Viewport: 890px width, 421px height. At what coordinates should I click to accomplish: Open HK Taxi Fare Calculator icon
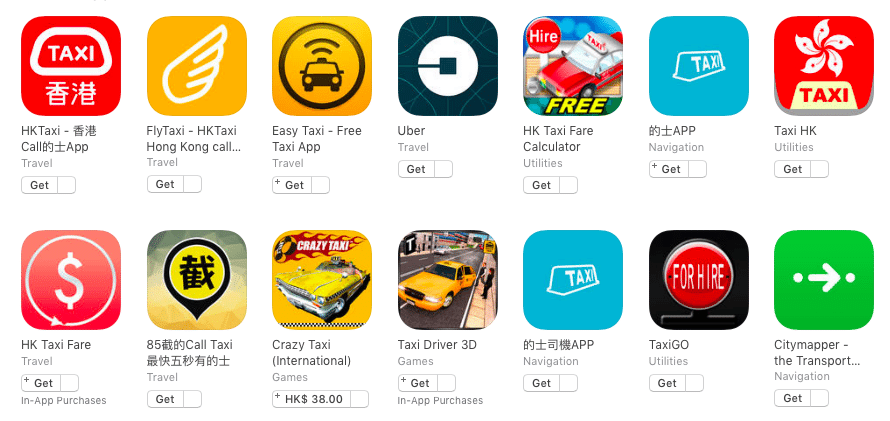573,66
